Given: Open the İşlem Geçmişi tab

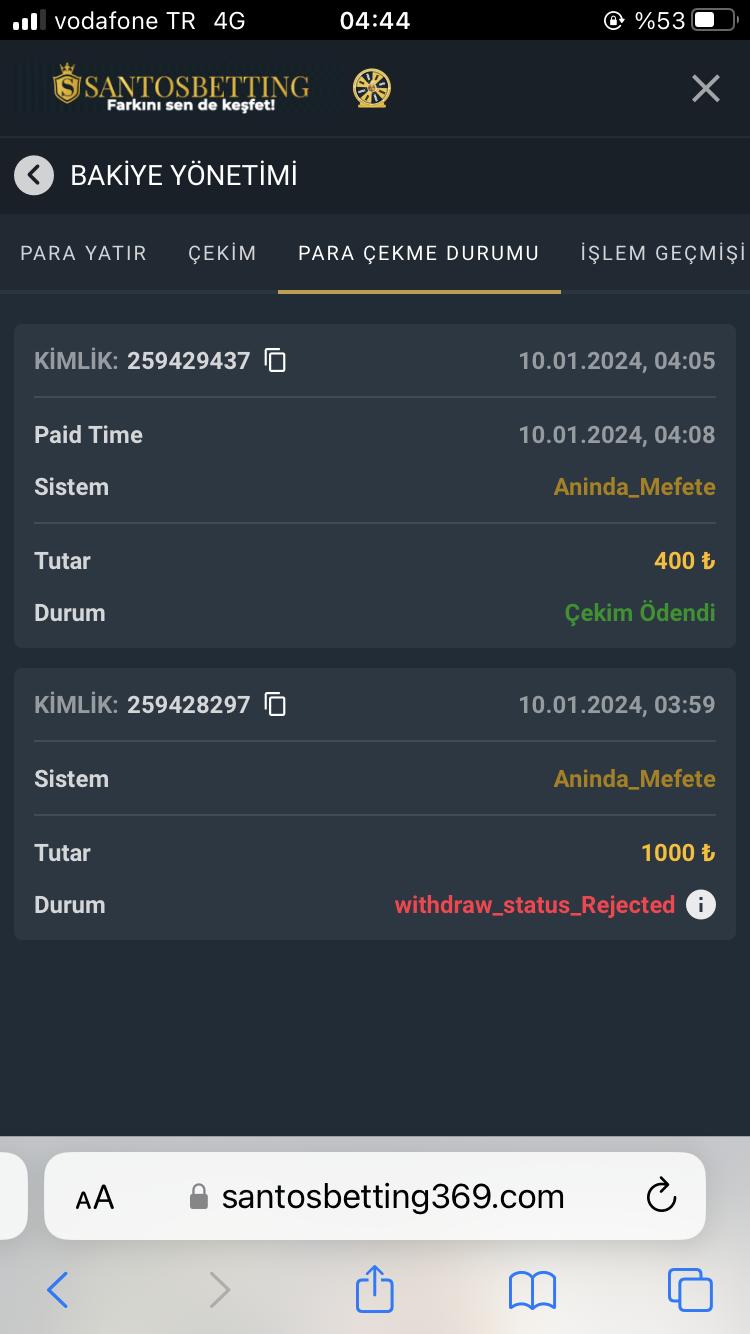Looking at the screenshot, I should tap(662, 253).
